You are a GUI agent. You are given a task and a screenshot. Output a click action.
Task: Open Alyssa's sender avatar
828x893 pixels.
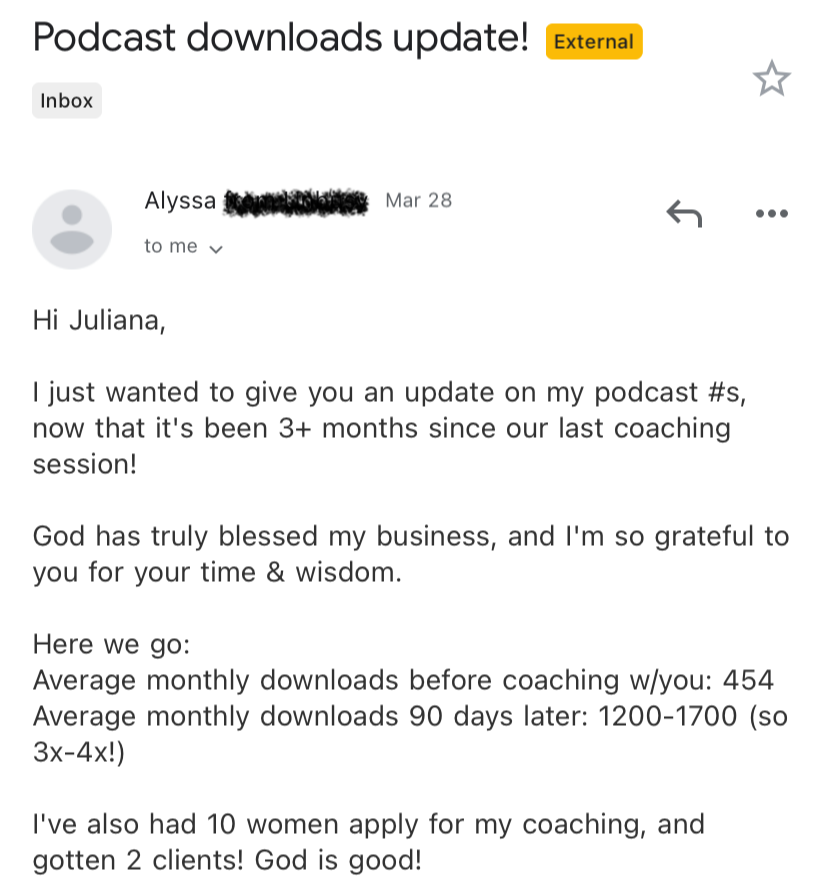(x=72, y=229)
